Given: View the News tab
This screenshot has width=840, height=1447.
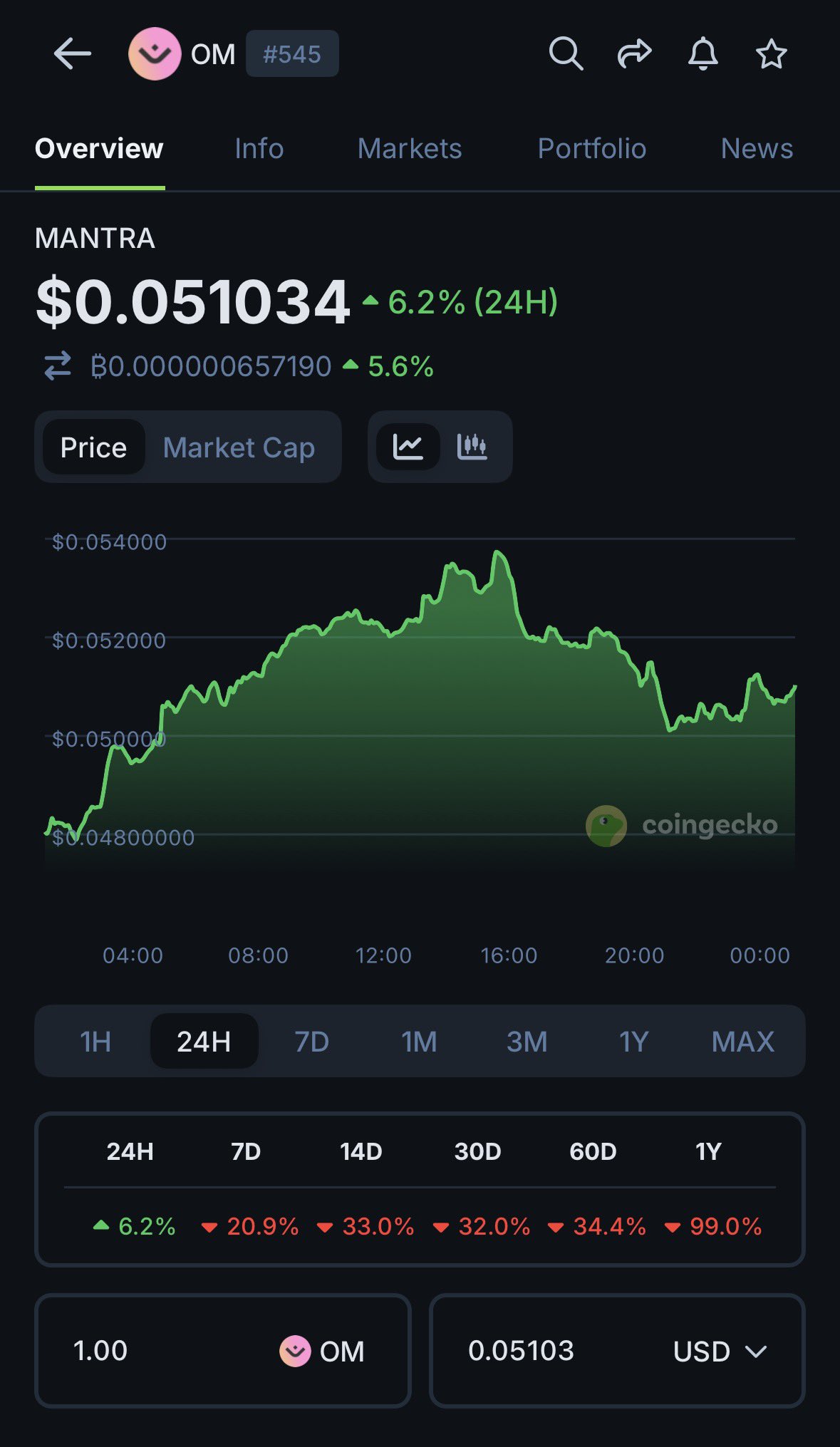Looking at the screenshot, I should (x=756, y=149).
